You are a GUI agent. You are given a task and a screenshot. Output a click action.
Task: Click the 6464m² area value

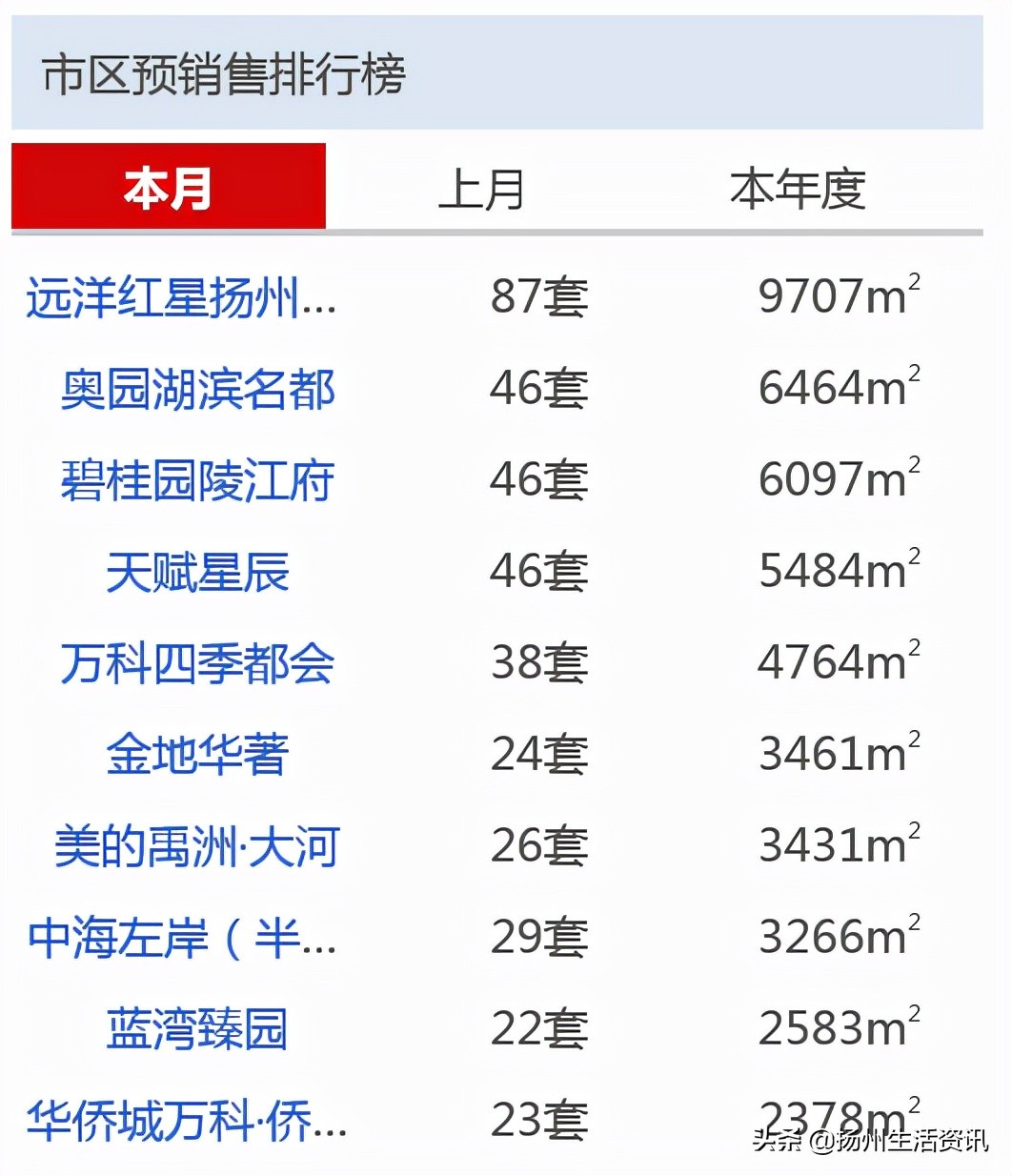pos(840,389)
